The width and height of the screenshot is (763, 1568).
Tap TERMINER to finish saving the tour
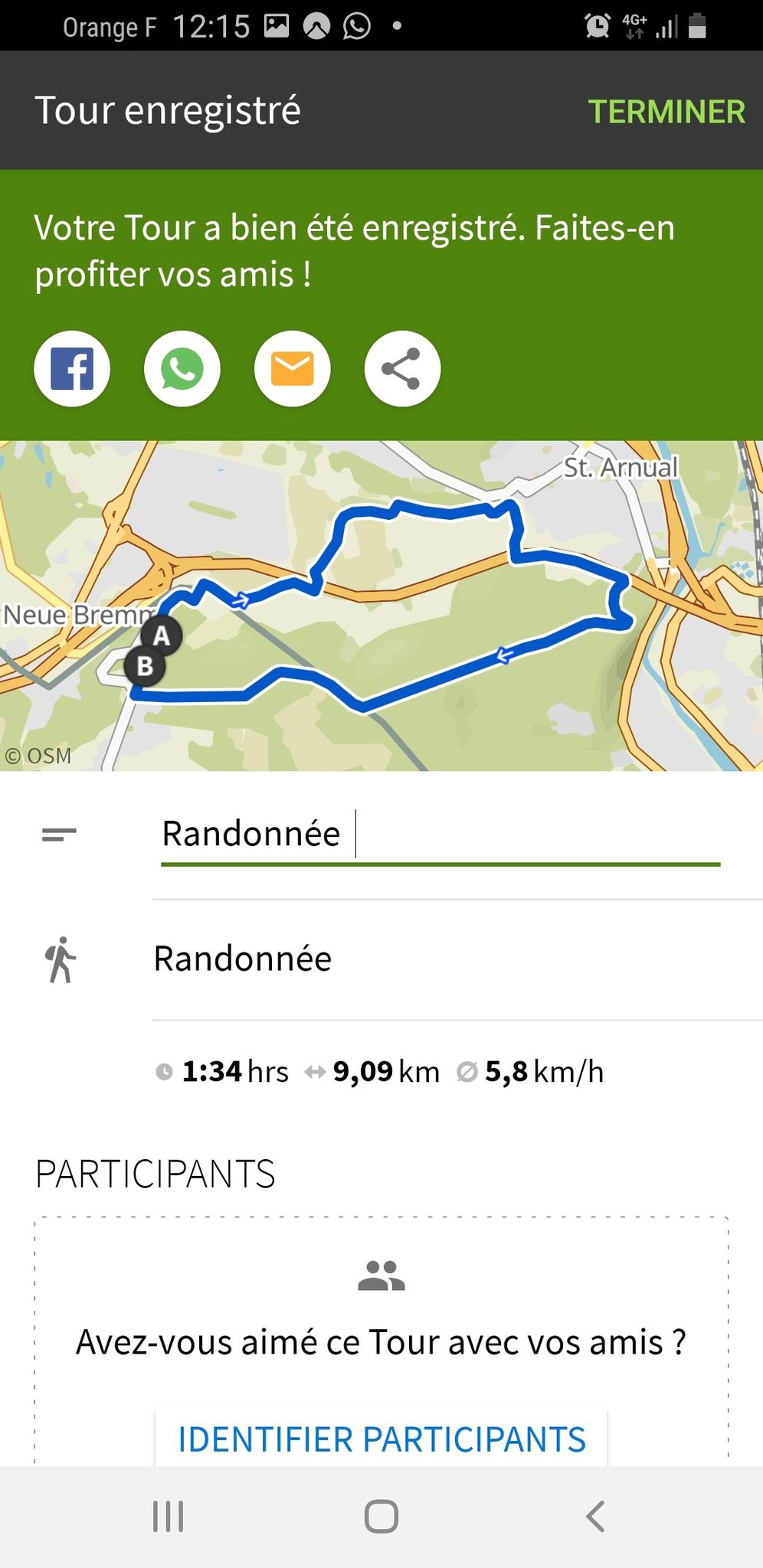[x=666, y=112]
